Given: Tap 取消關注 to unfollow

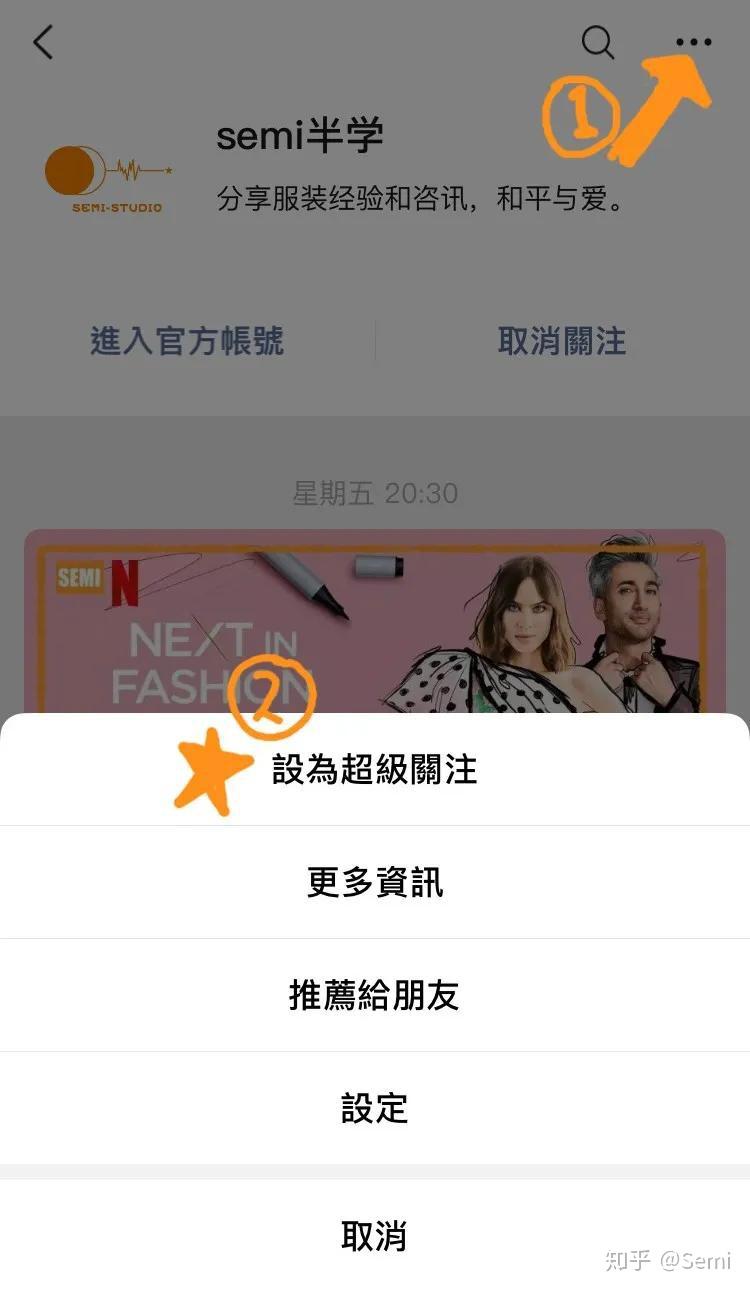Looking at the screenshot, I should click(560, 341).
